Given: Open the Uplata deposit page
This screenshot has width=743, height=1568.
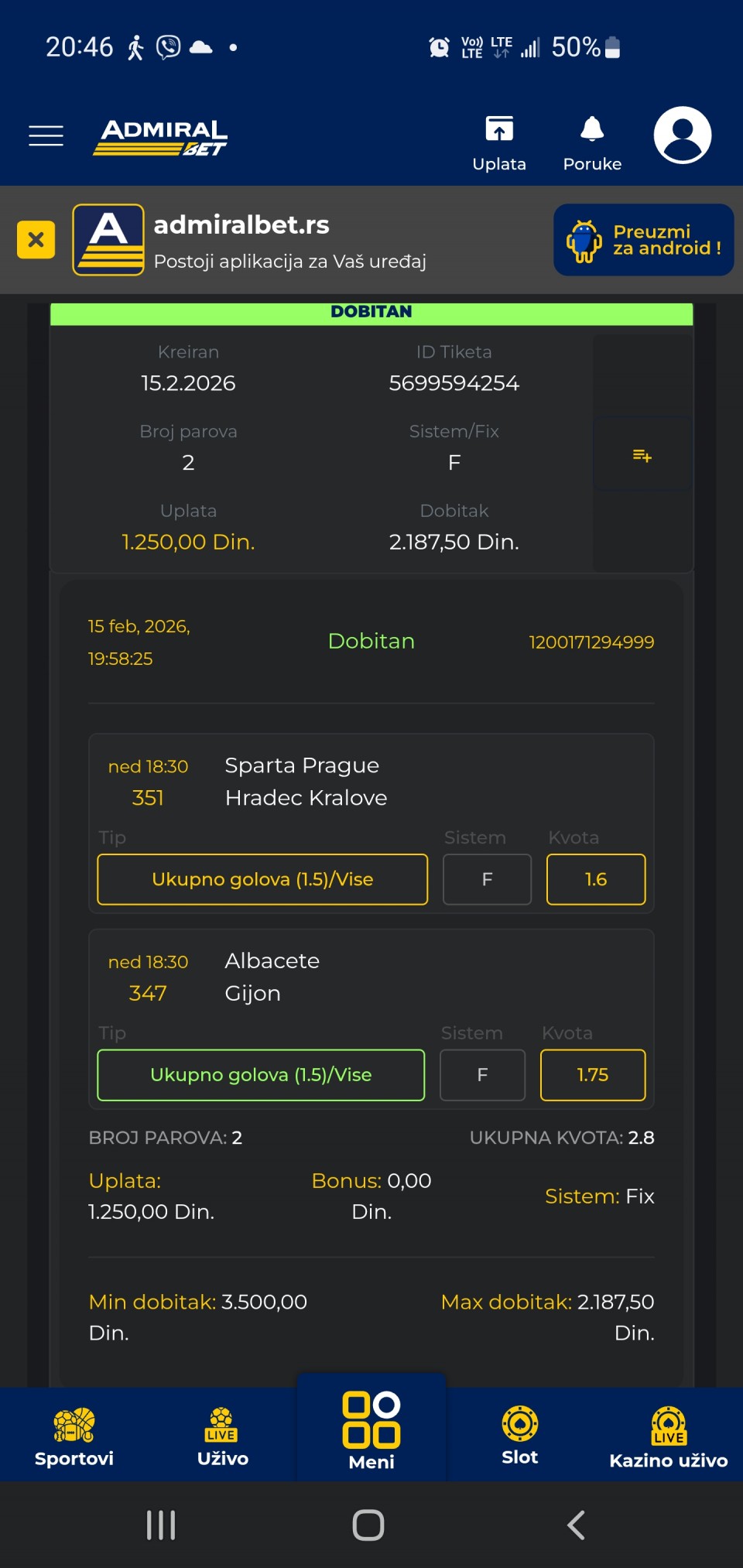Looking at the screenshot, I should [499, 142].
